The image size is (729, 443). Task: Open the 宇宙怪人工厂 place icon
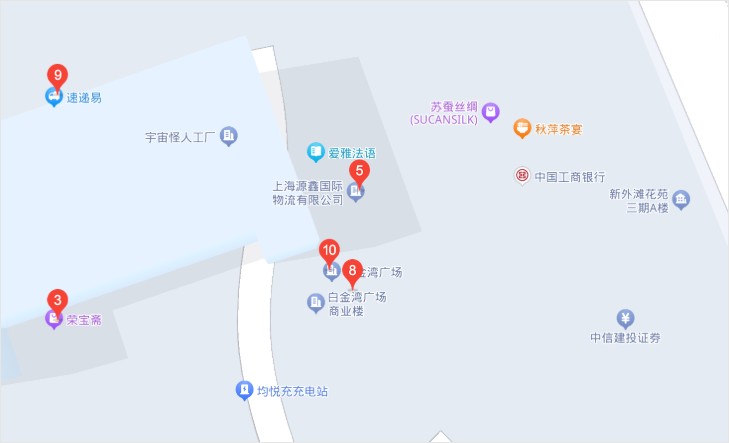pyautogui.click(x=229, y=136)
